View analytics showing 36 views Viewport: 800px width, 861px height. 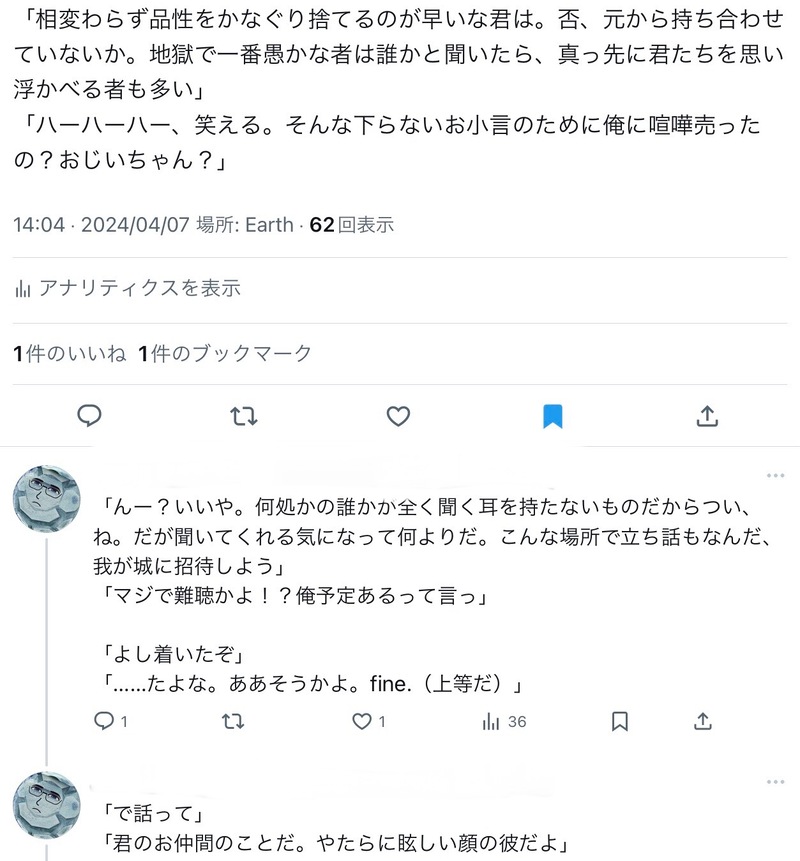(503, 721)
